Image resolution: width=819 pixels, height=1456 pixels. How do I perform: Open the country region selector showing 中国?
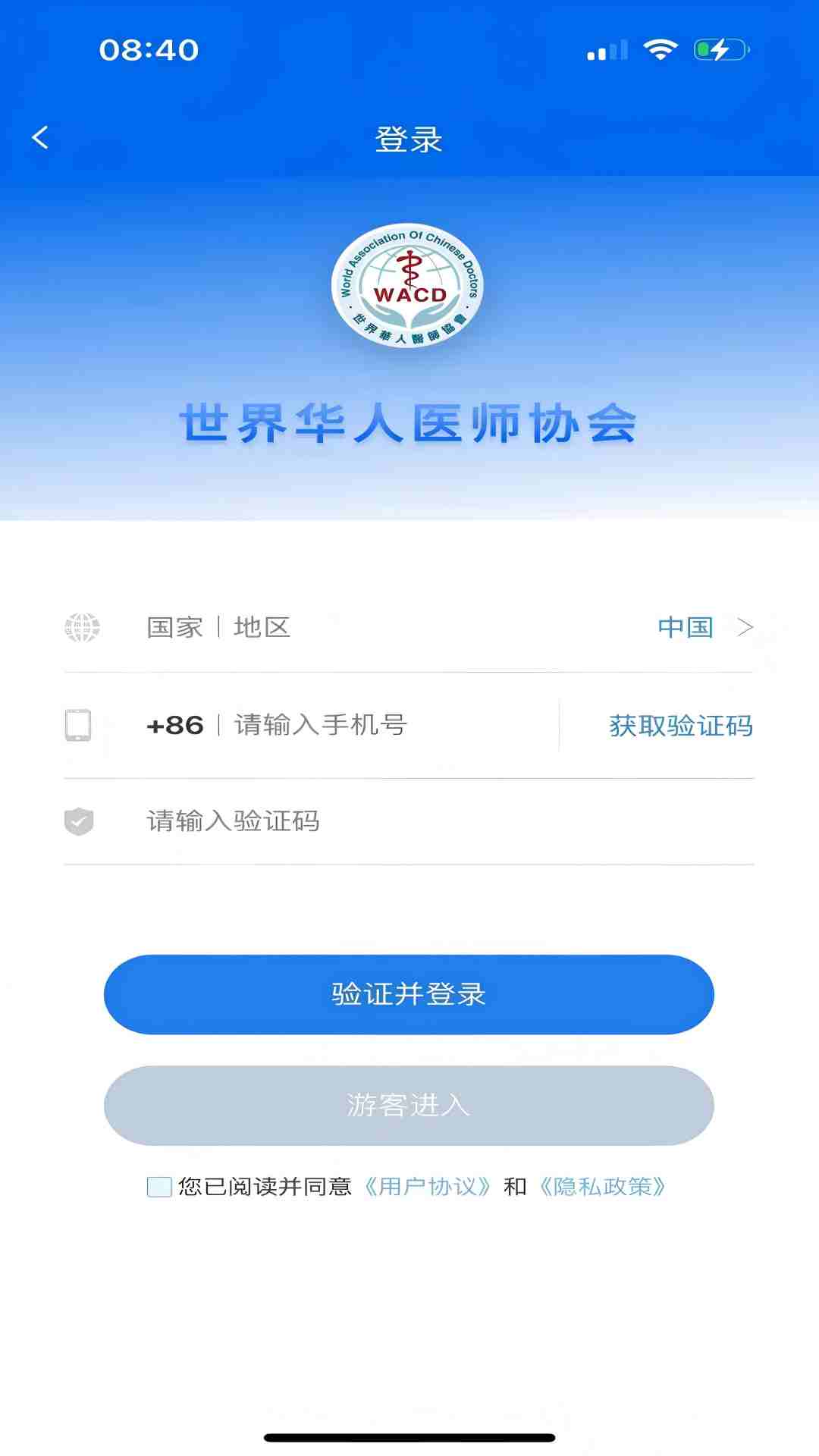pos(685,628)
